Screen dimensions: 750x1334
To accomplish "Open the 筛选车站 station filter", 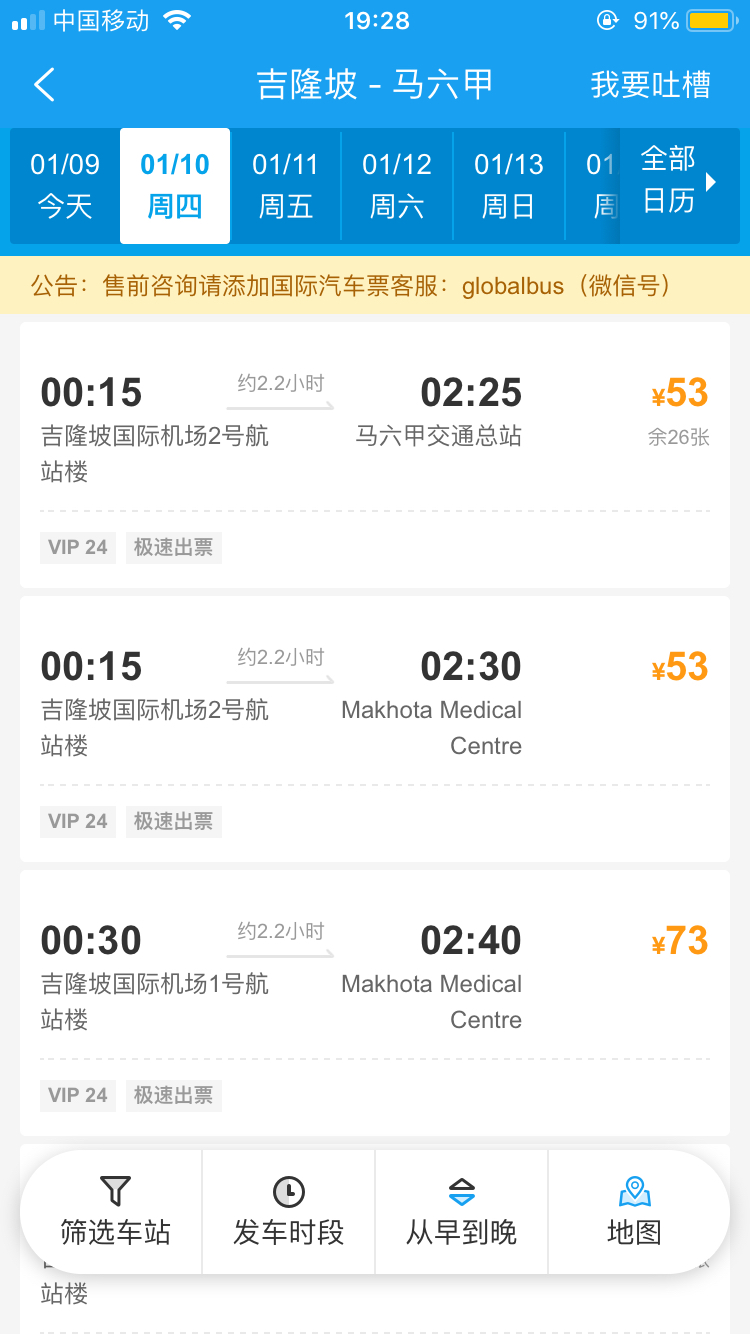I will pyautogui.click(x=115, y=1212).
